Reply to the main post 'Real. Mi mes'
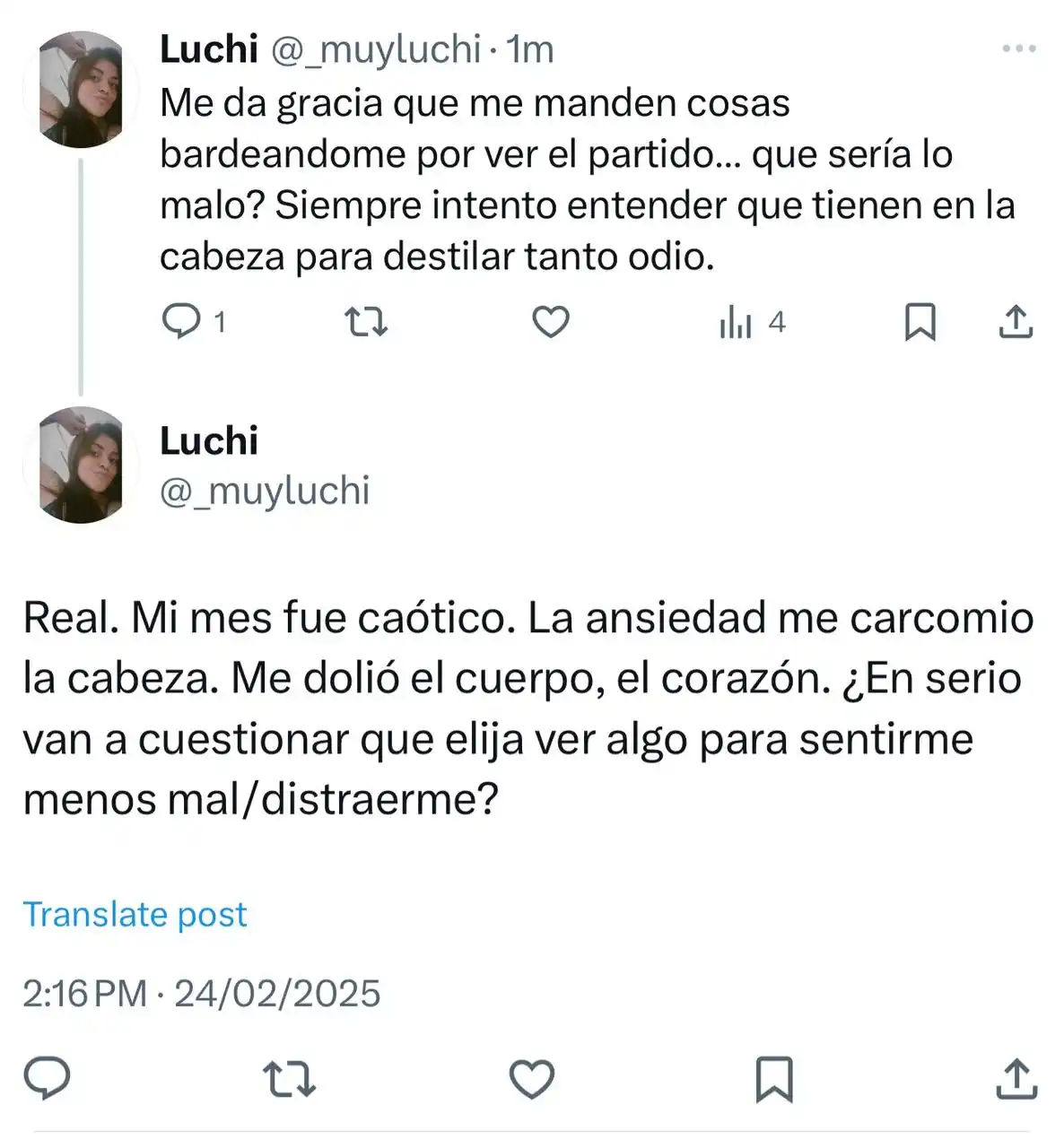Screen dimensions: 1064x1148 (x=47, y=1078)
